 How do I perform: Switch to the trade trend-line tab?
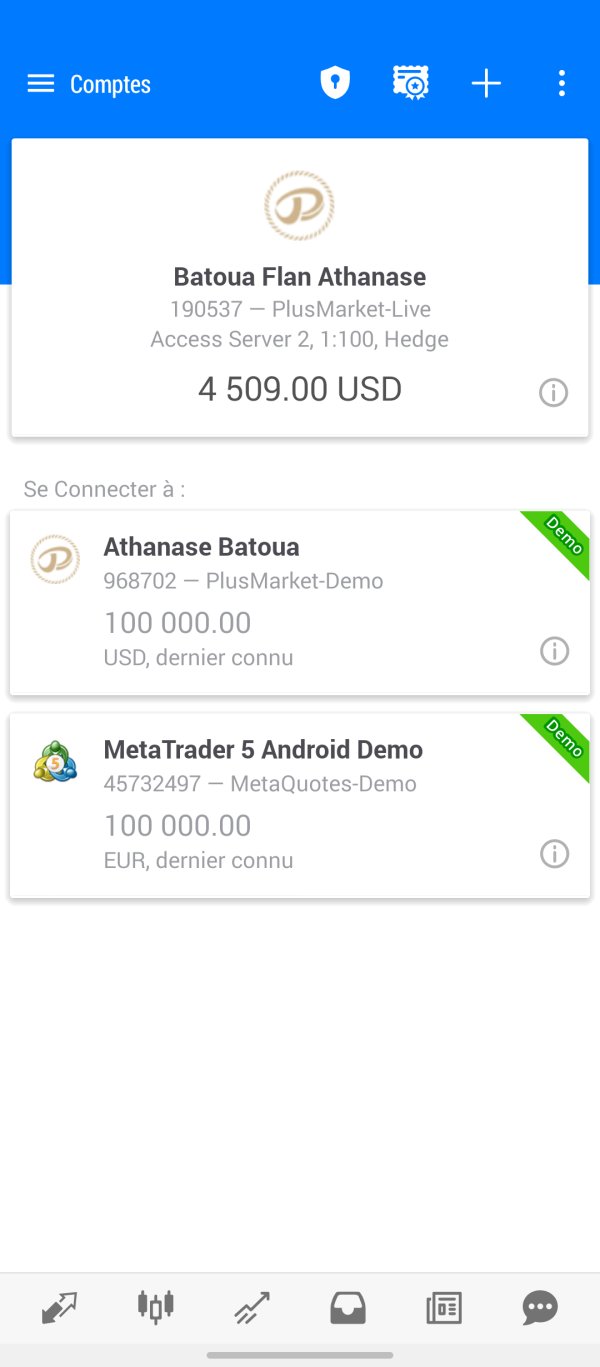(x=252, y=1307)
